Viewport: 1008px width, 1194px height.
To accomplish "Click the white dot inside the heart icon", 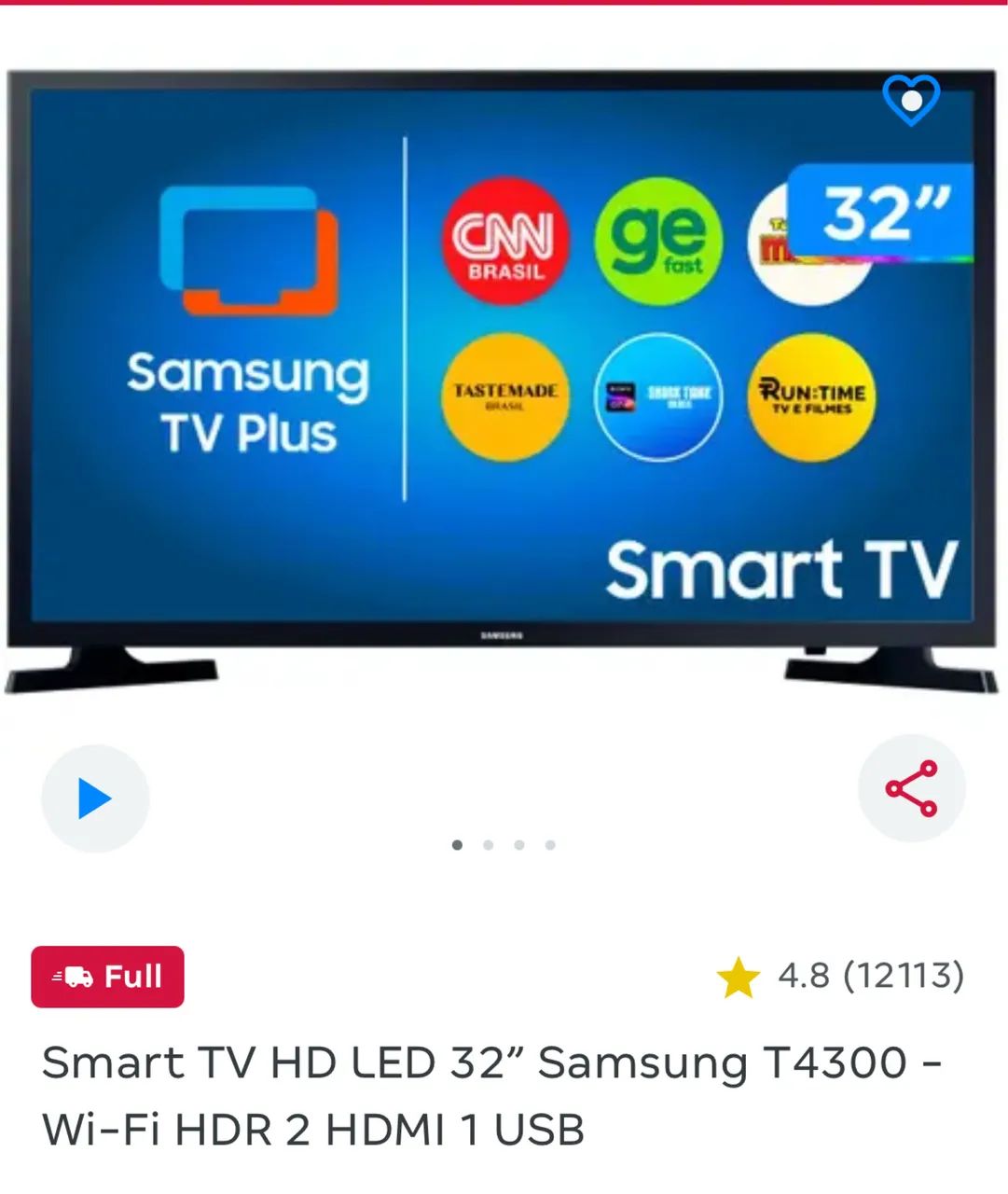I will [x=912, y=103].
